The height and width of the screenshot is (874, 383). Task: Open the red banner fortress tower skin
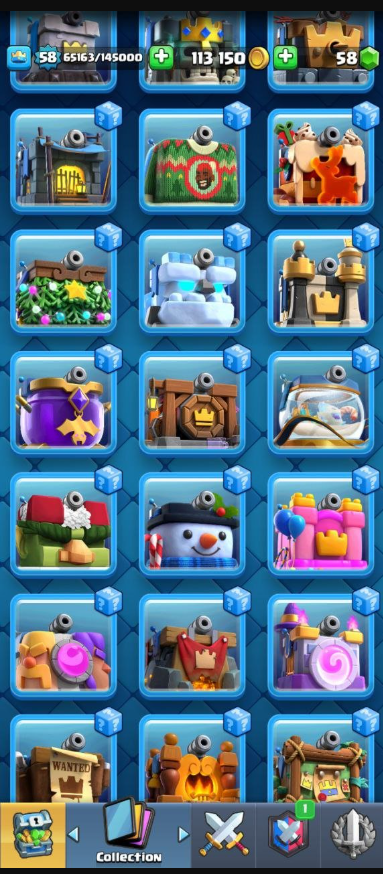click(x=192, y=646)
